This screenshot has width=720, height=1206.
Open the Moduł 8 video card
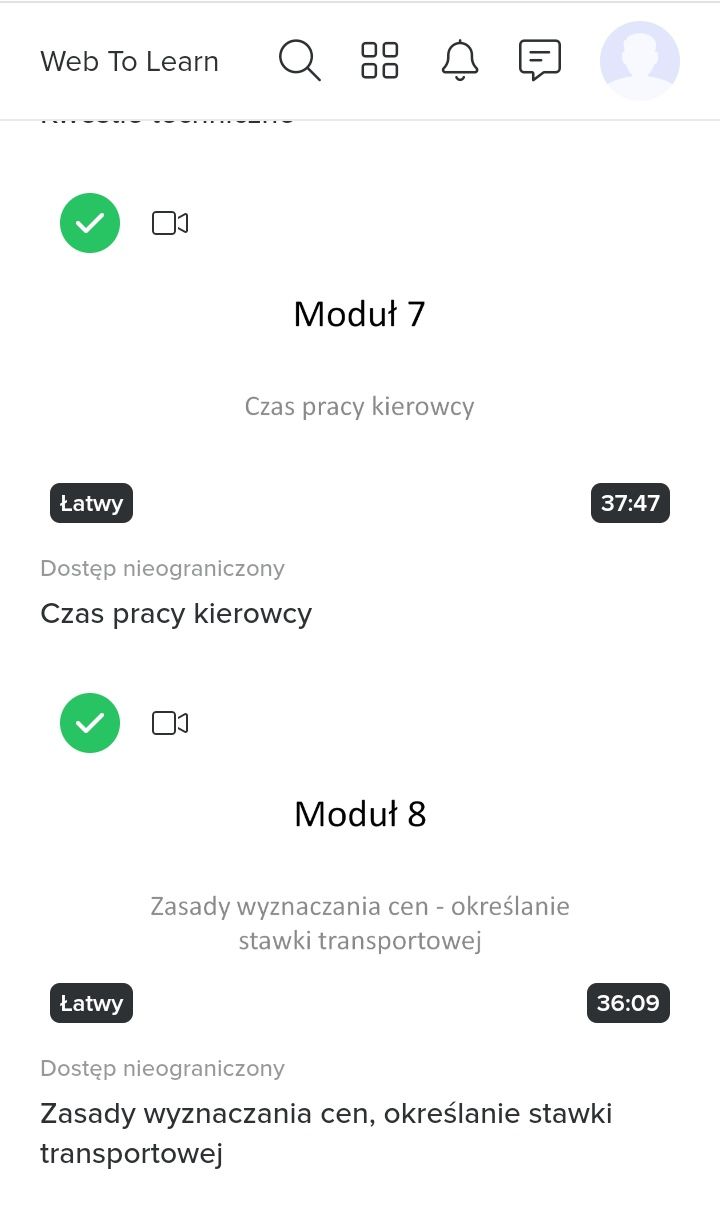(x=360, y=858)
